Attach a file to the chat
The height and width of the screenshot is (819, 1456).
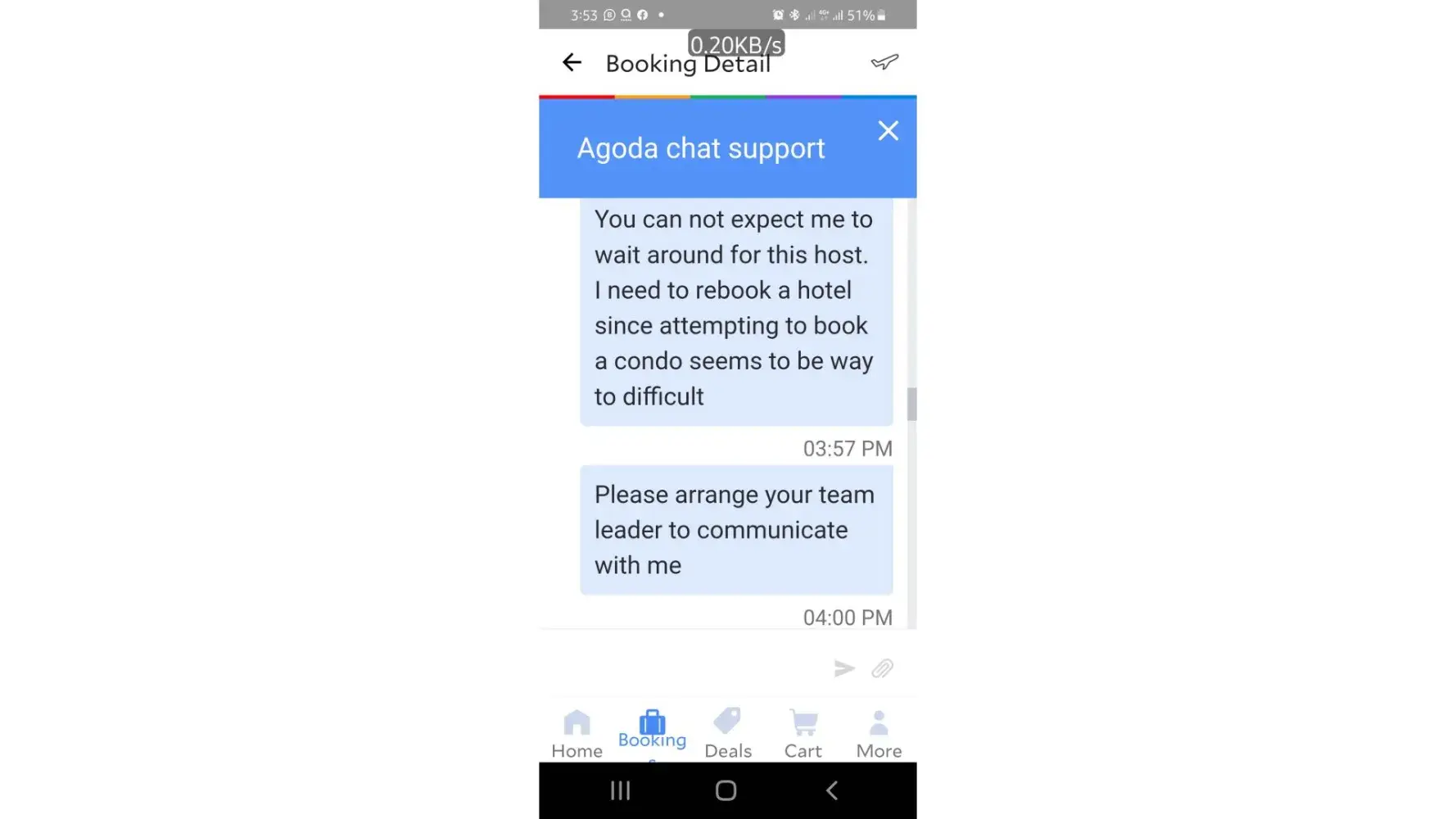click(x=882, y=668)
